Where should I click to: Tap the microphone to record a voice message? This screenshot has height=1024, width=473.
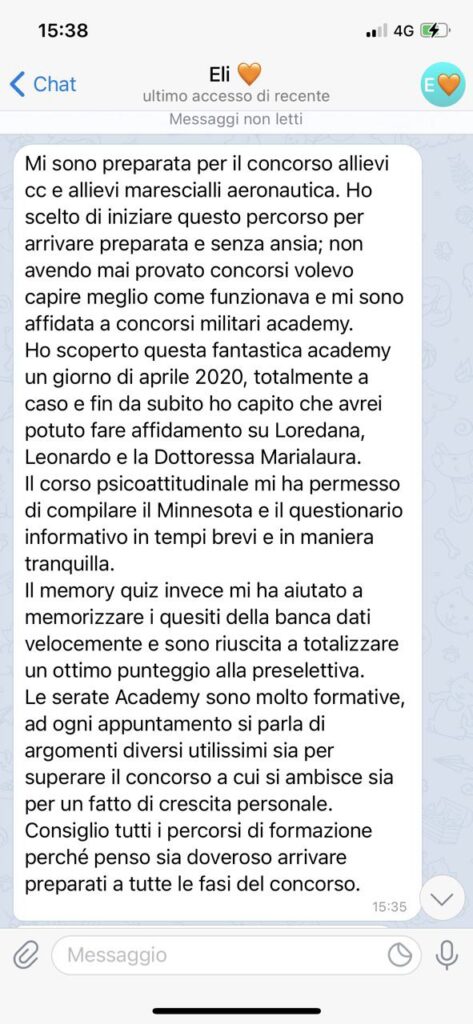coord(447,956)
